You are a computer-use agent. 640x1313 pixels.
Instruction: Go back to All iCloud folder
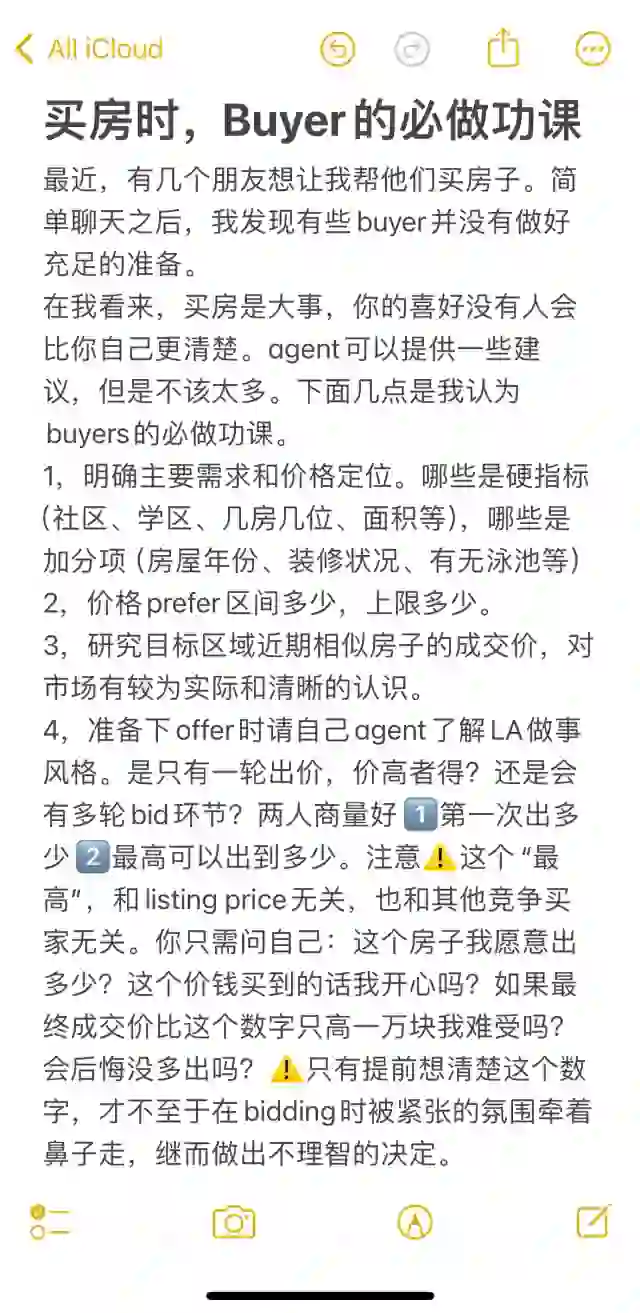pyautogui.click(x=90, y=48)
